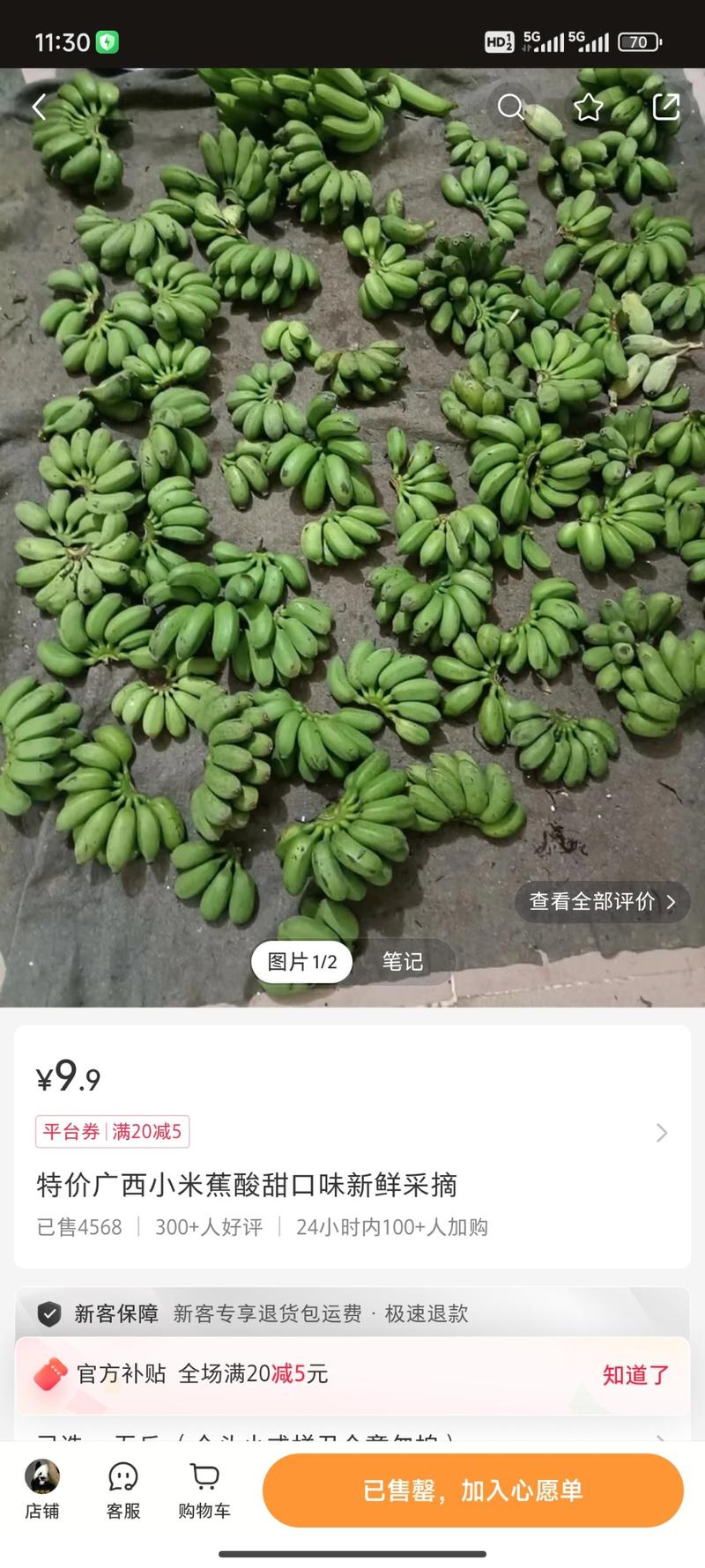Tap the share icon in top right
This screenshot has width=705, height=1568.
(665, 107)
